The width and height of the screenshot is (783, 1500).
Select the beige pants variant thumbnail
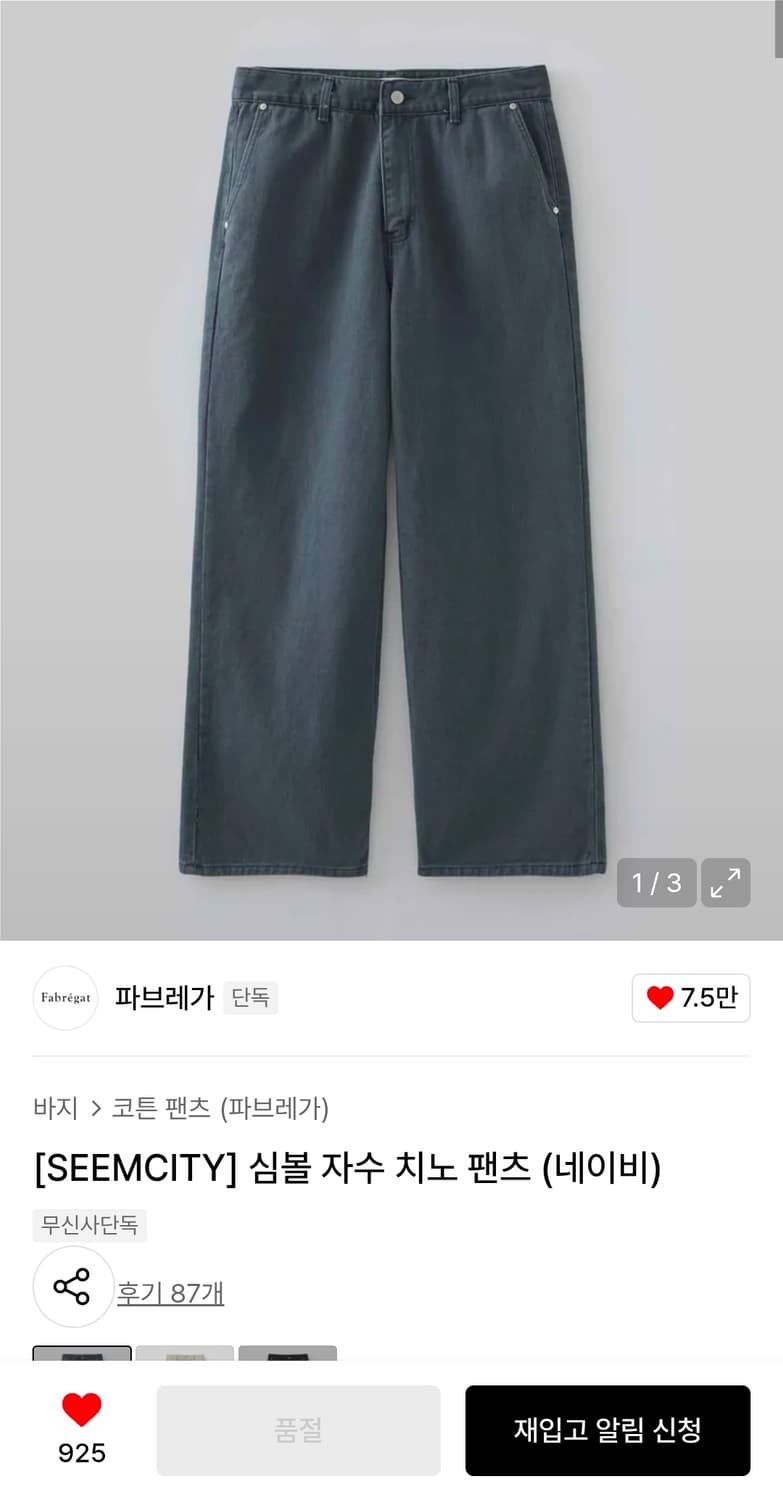pos(185,1352)
